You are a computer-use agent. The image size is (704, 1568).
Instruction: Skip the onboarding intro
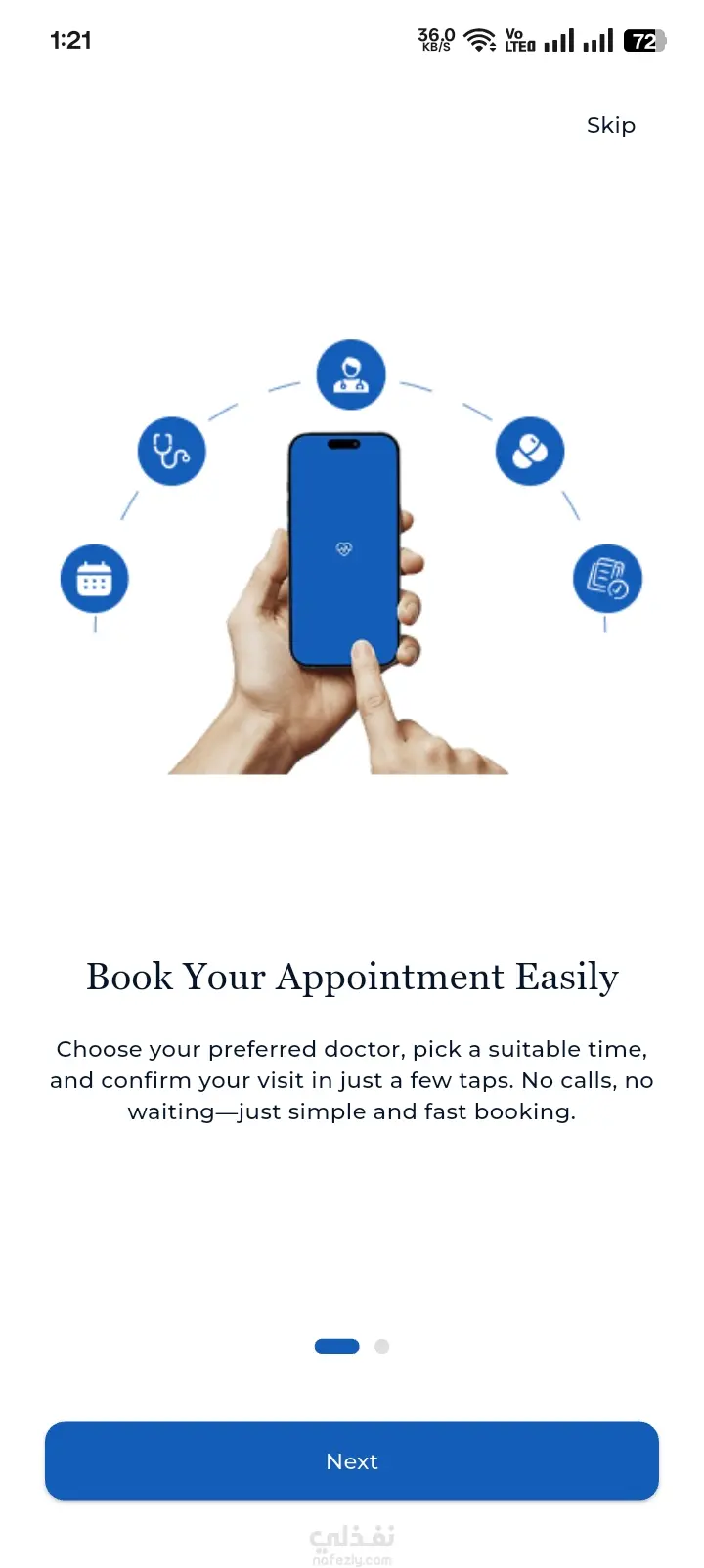tap(611, 125)
